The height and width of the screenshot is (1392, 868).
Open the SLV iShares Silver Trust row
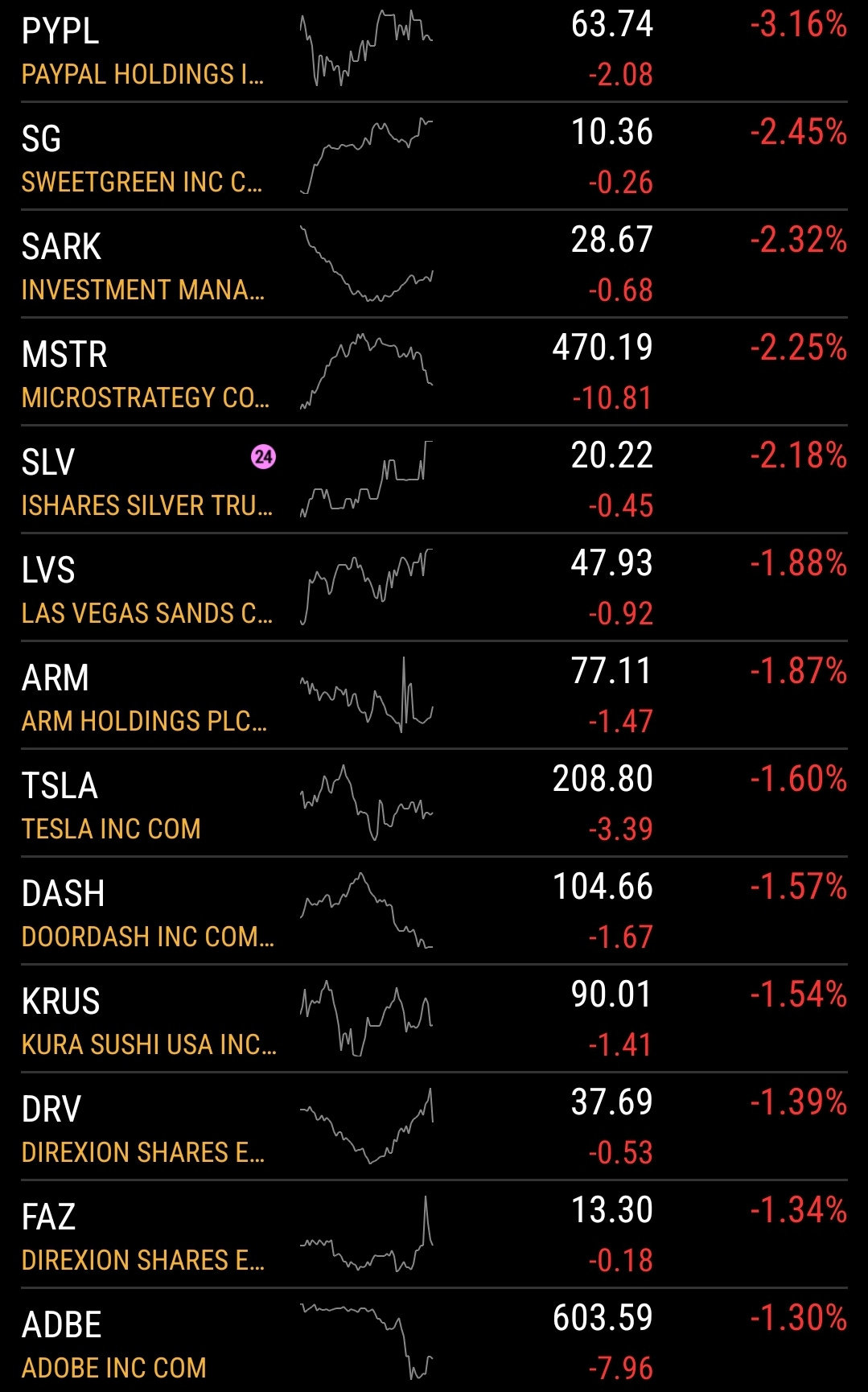434,480
